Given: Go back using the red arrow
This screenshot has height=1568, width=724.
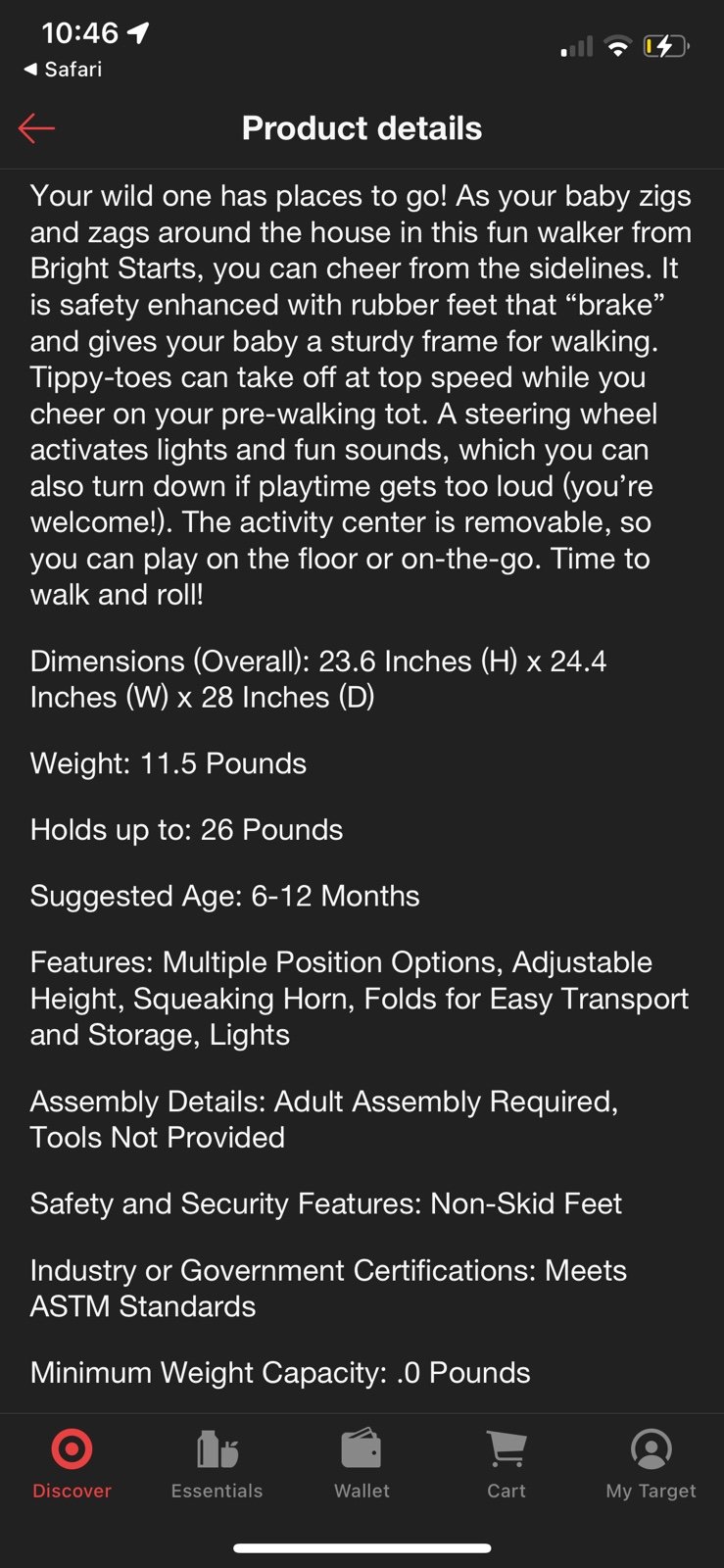Looking at the screenshot, I should coord(36,128).
